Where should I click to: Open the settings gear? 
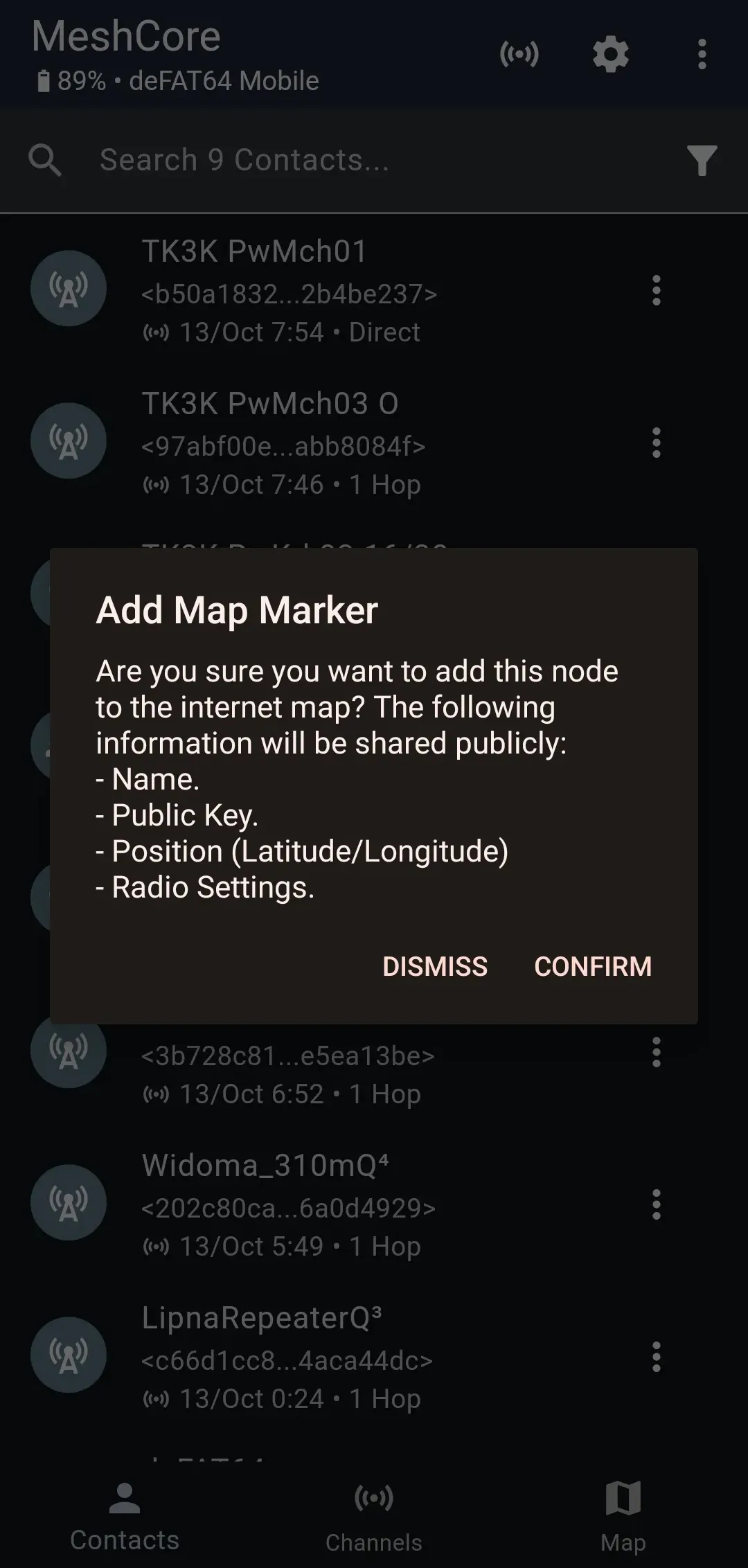click(x=611, y=55)
